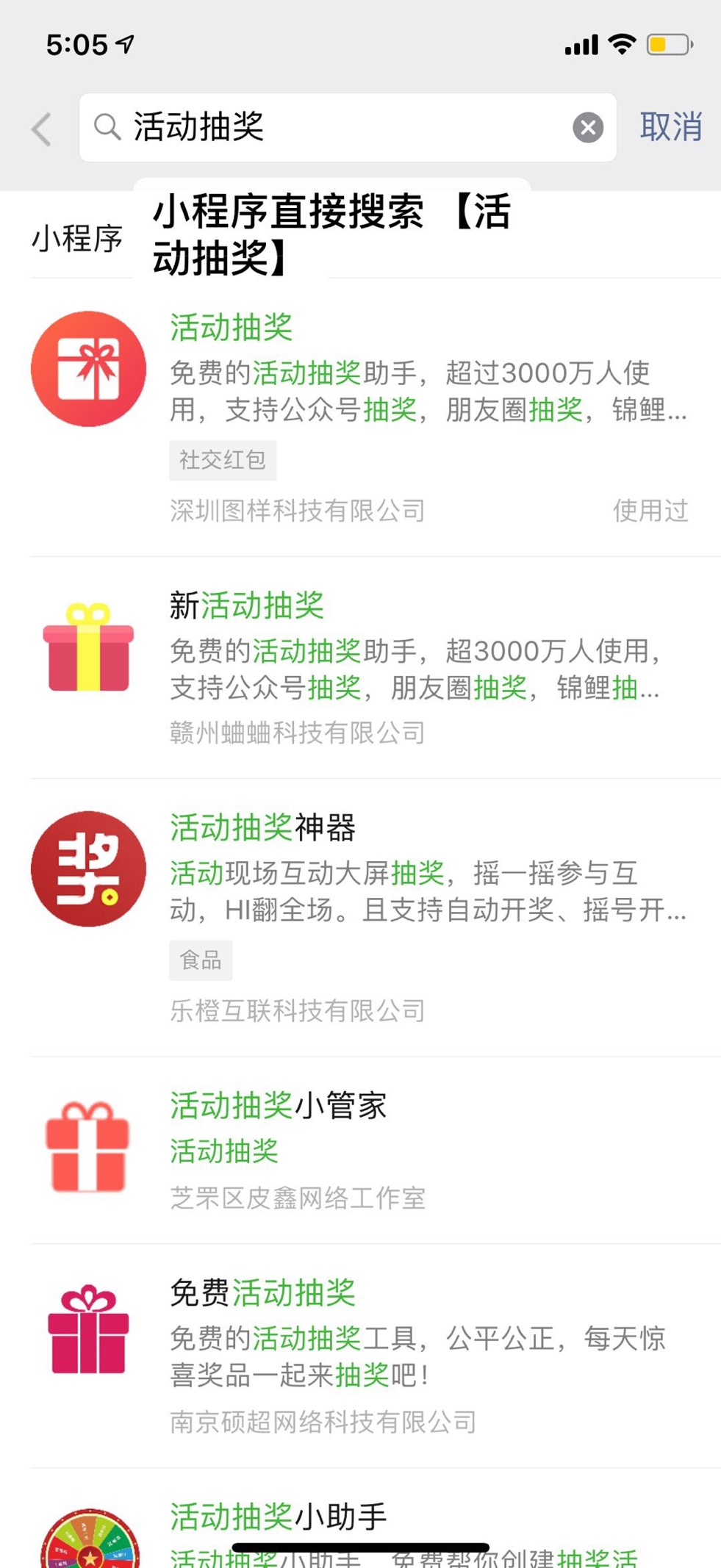Tap the 食品 category tag

201,961
